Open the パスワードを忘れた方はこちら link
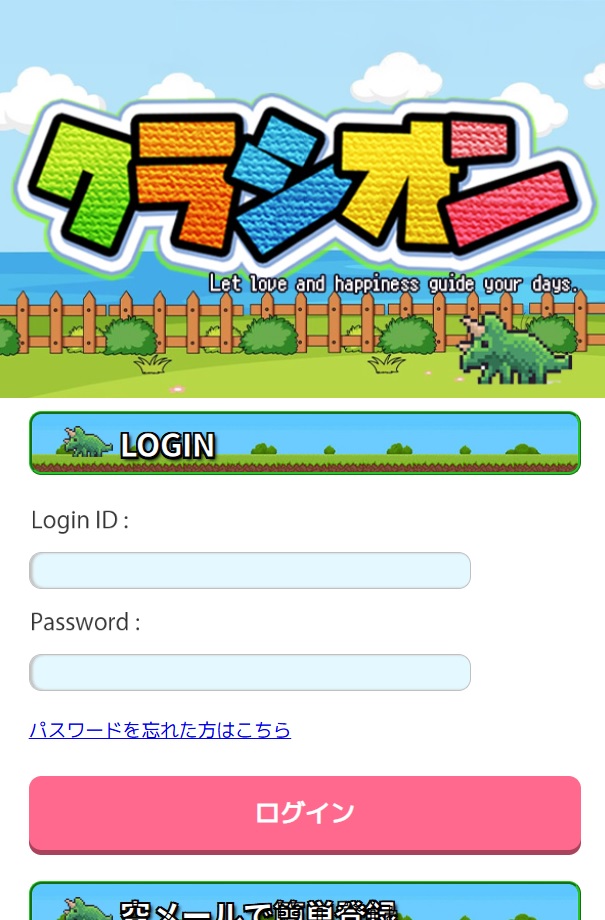605x920 pixels. (x=160, y=730)
